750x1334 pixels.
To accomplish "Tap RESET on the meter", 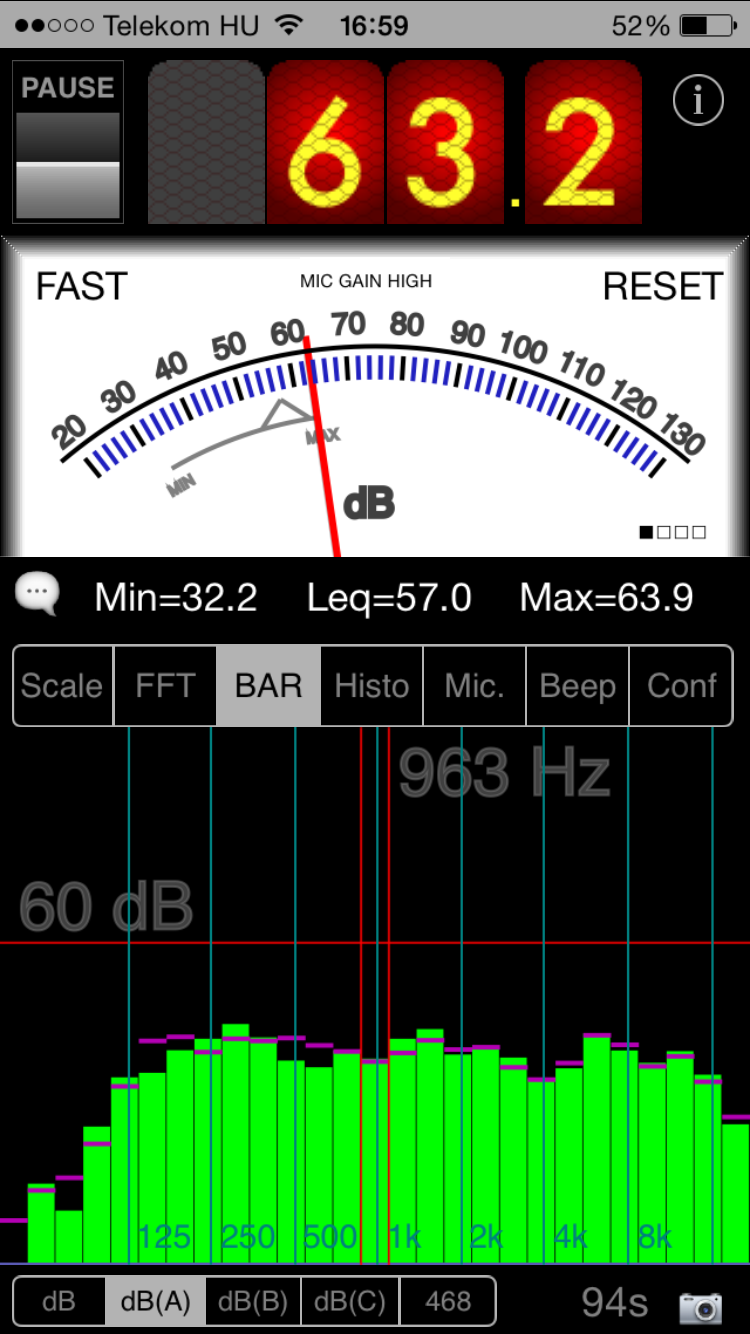I will (x=662, y=287).
